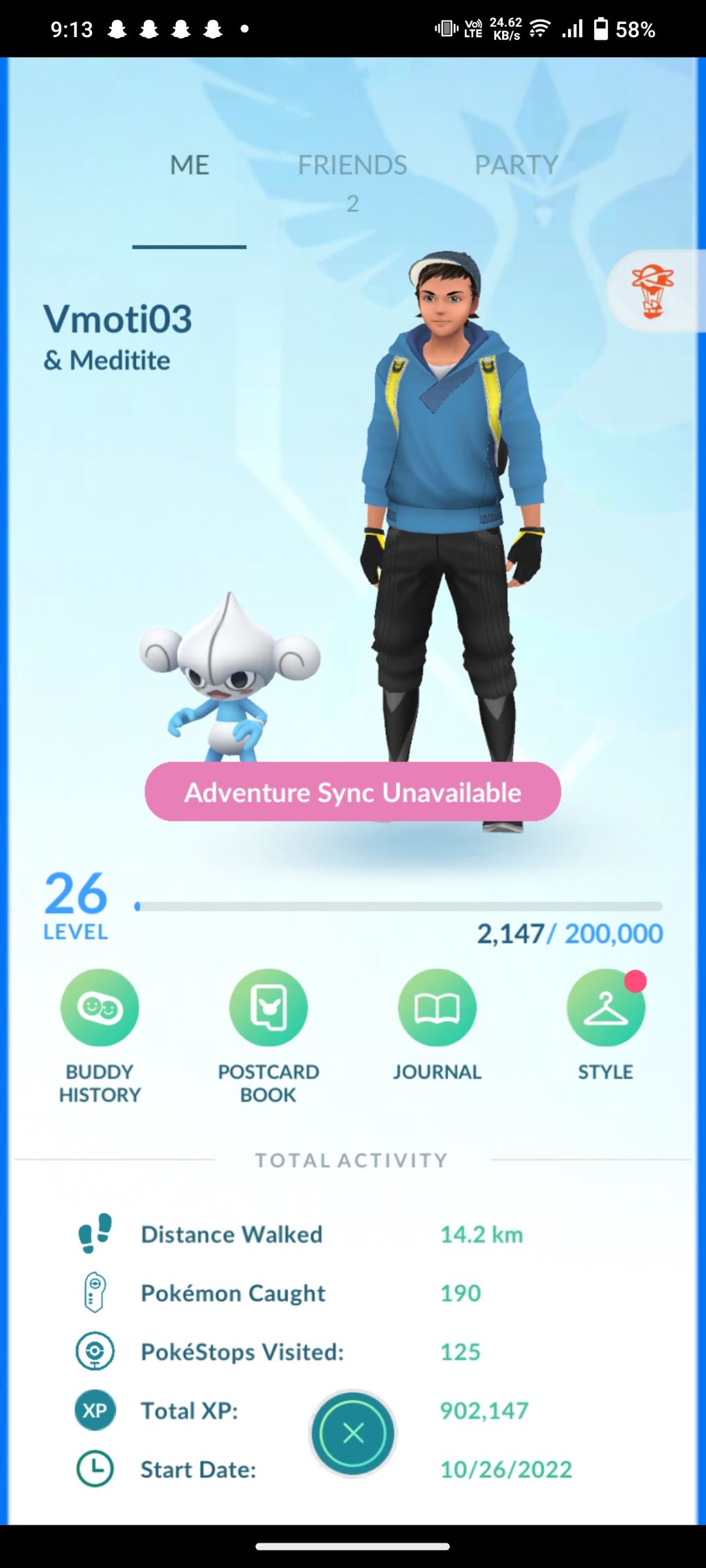Close the profile with the X button
Screen dimensions: 706x1568
coord(353,1433)
